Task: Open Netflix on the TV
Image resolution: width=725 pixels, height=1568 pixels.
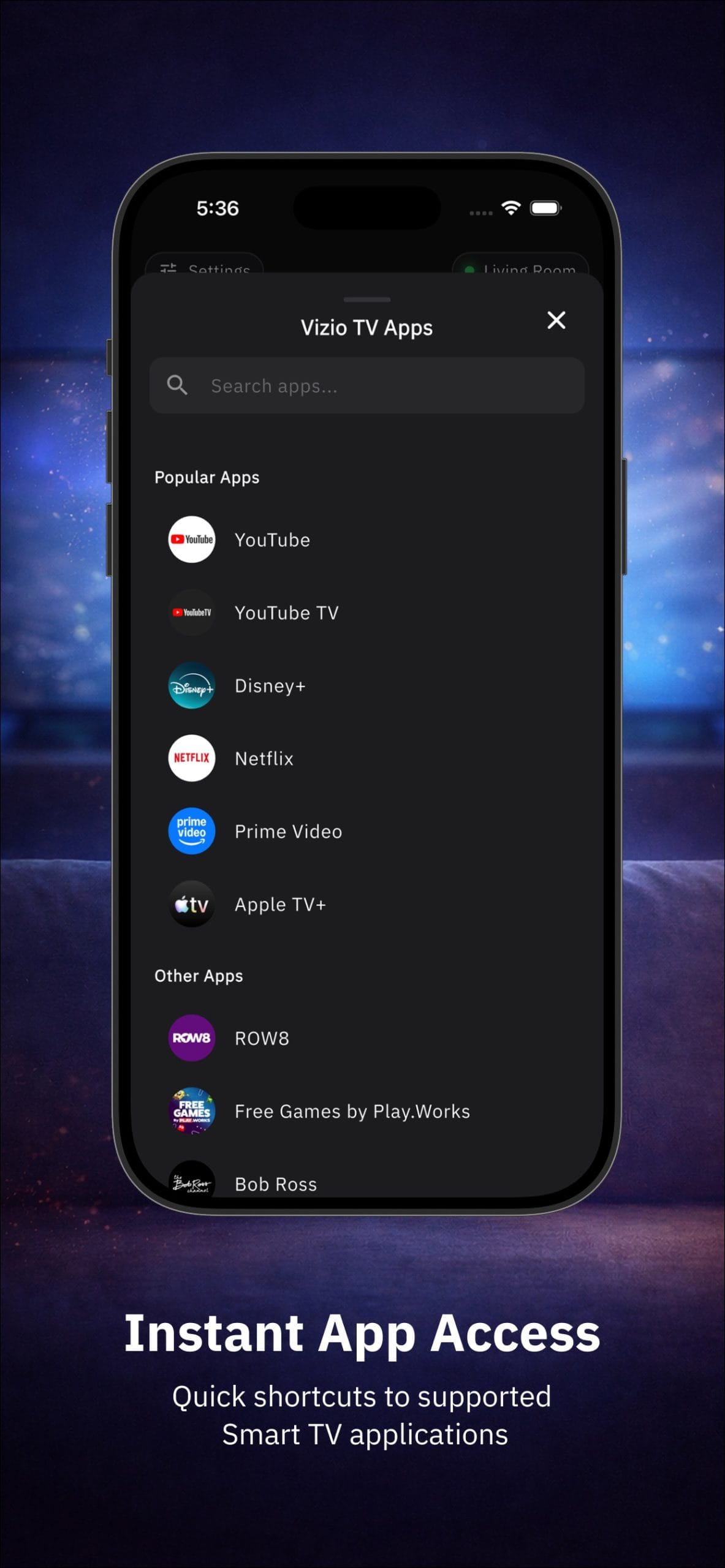Action: (x=191, y=758)
